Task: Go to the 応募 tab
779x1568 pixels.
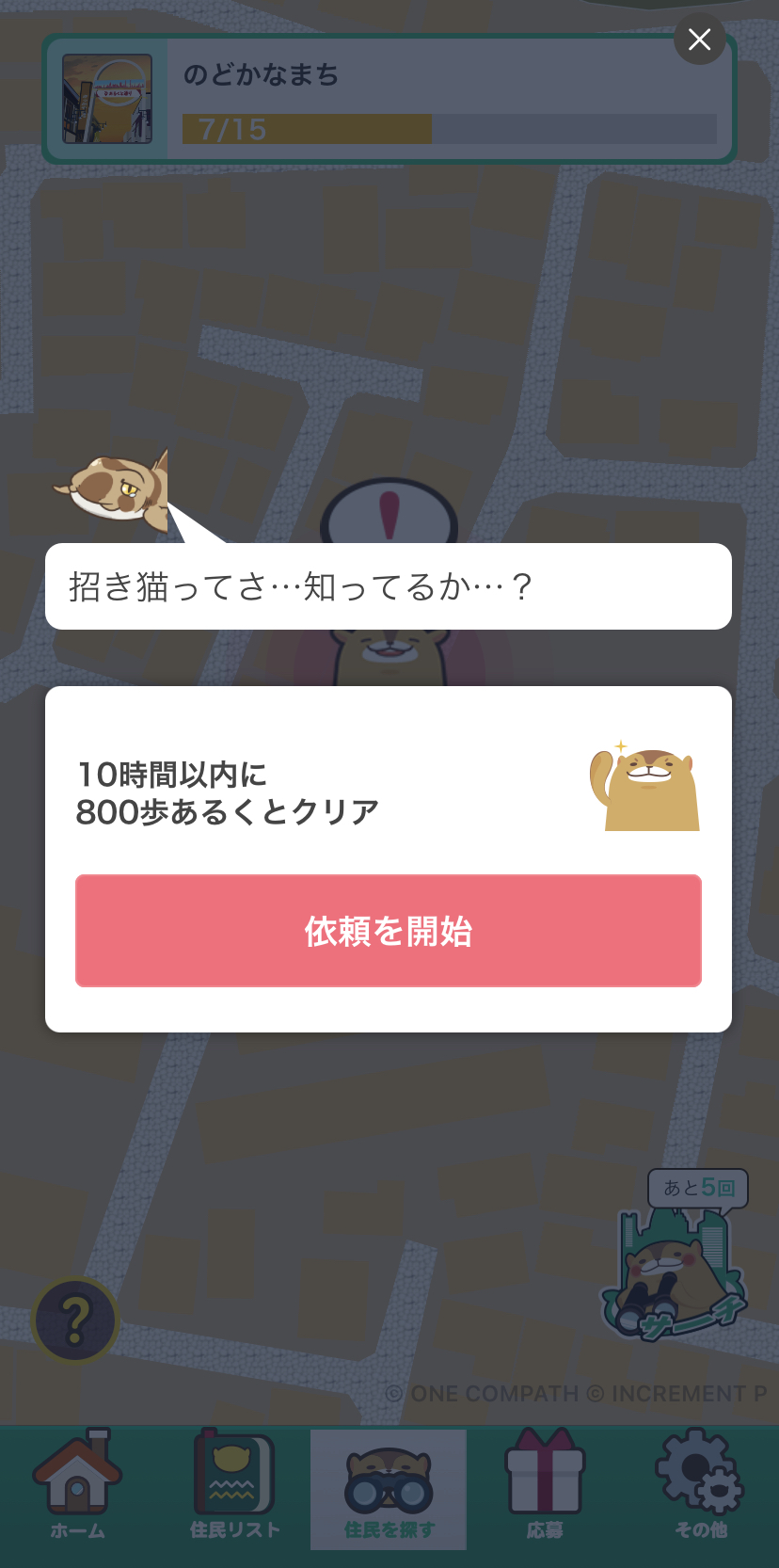Action: [545, 1488]
